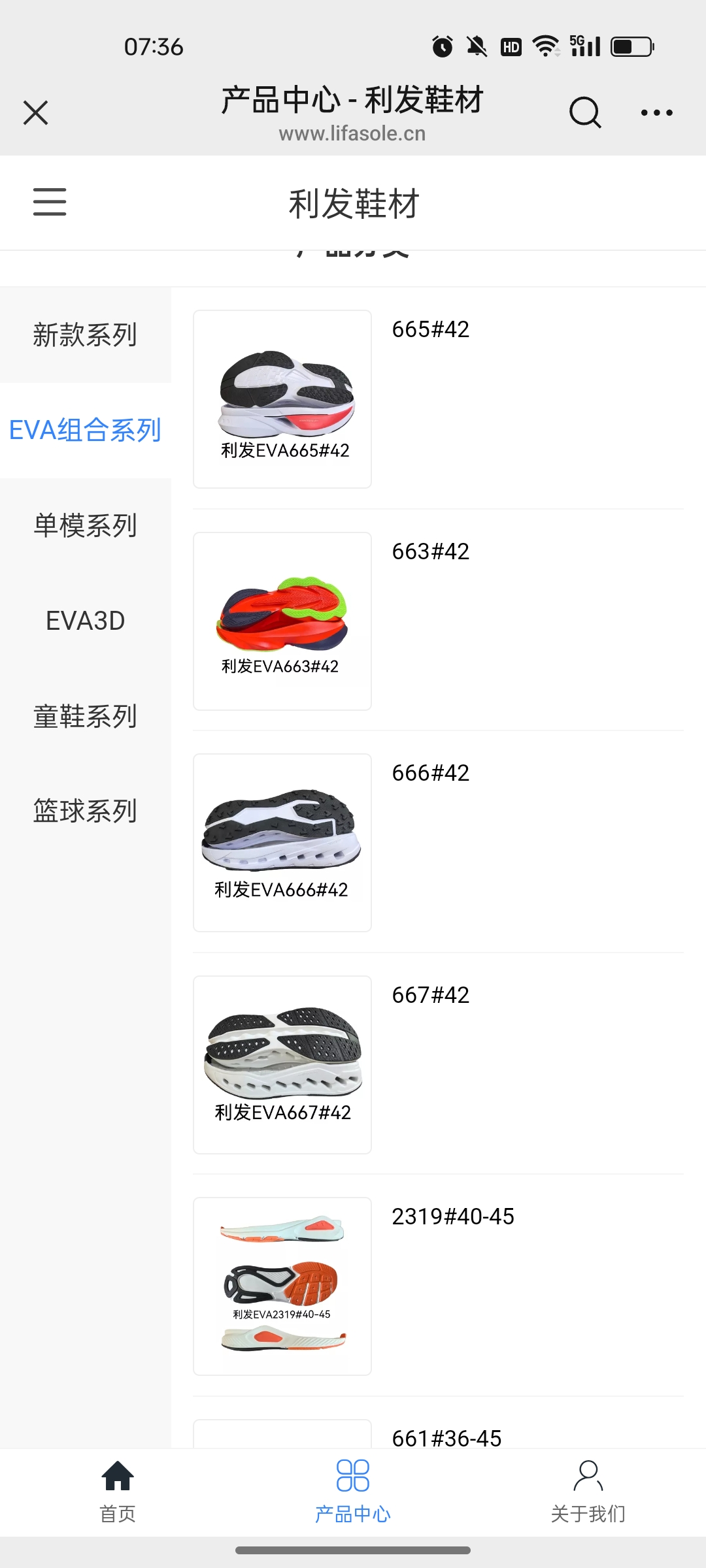Close the in-app browser page
Image resolution: width=706 pixels, height=1568 pixels.
(36, 112)
